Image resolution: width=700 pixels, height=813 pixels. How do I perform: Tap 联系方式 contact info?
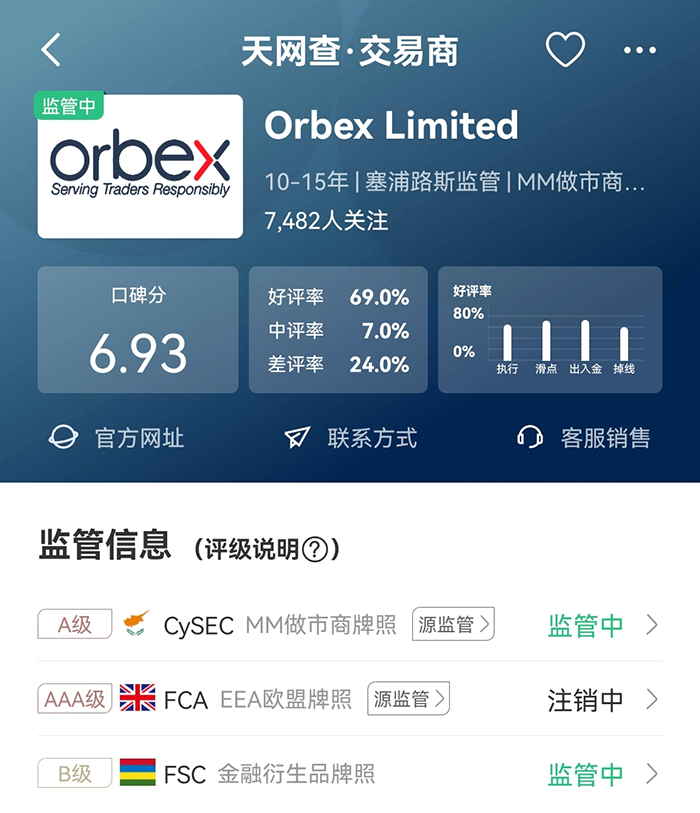[351, 438]
